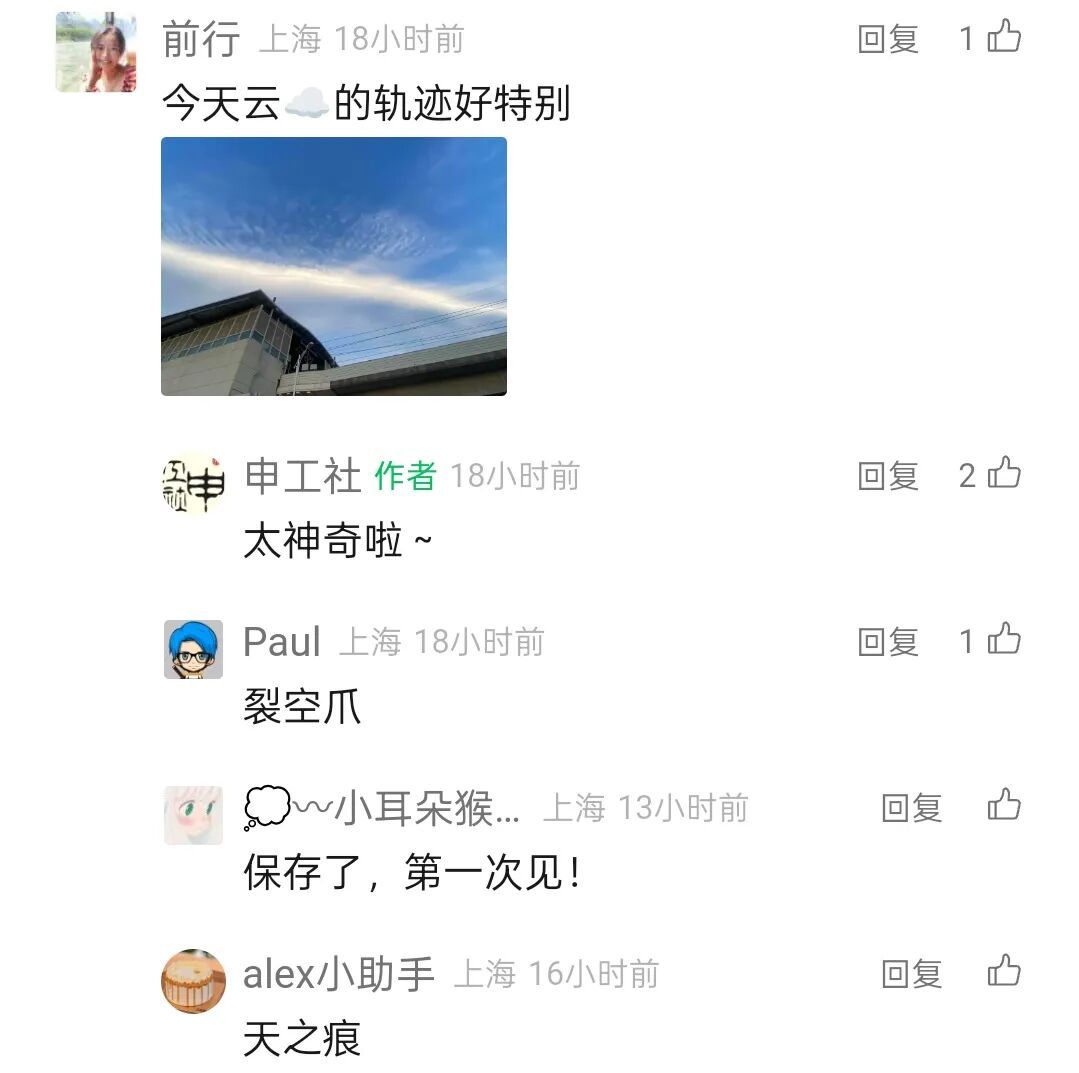
Task: Like 小耳朵猴's comment 第一次见
Action: coord(1003,806)
